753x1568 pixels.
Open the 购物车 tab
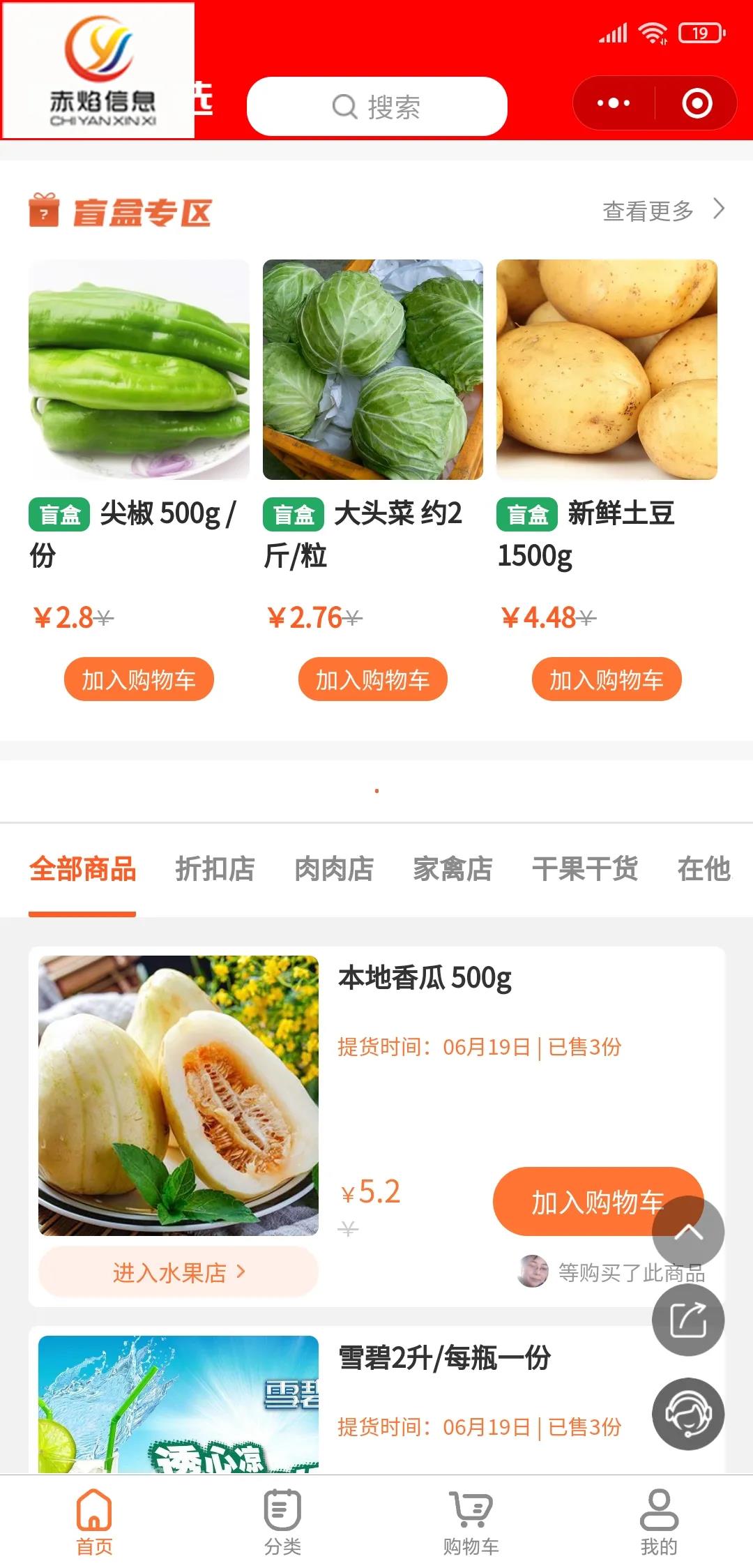click(471, 1522)
